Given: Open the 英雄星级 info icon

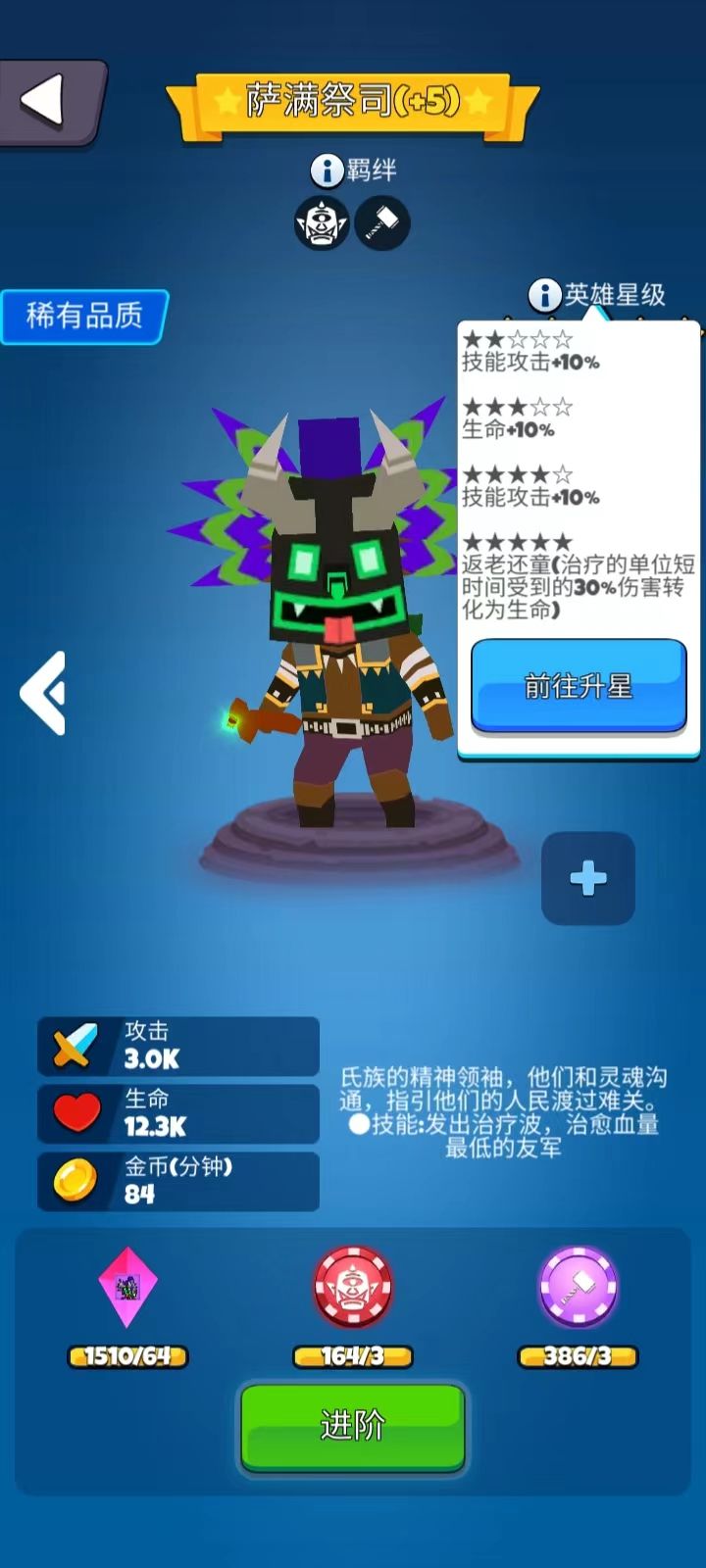Looking at the screenshot, I should tap(544, 295).
